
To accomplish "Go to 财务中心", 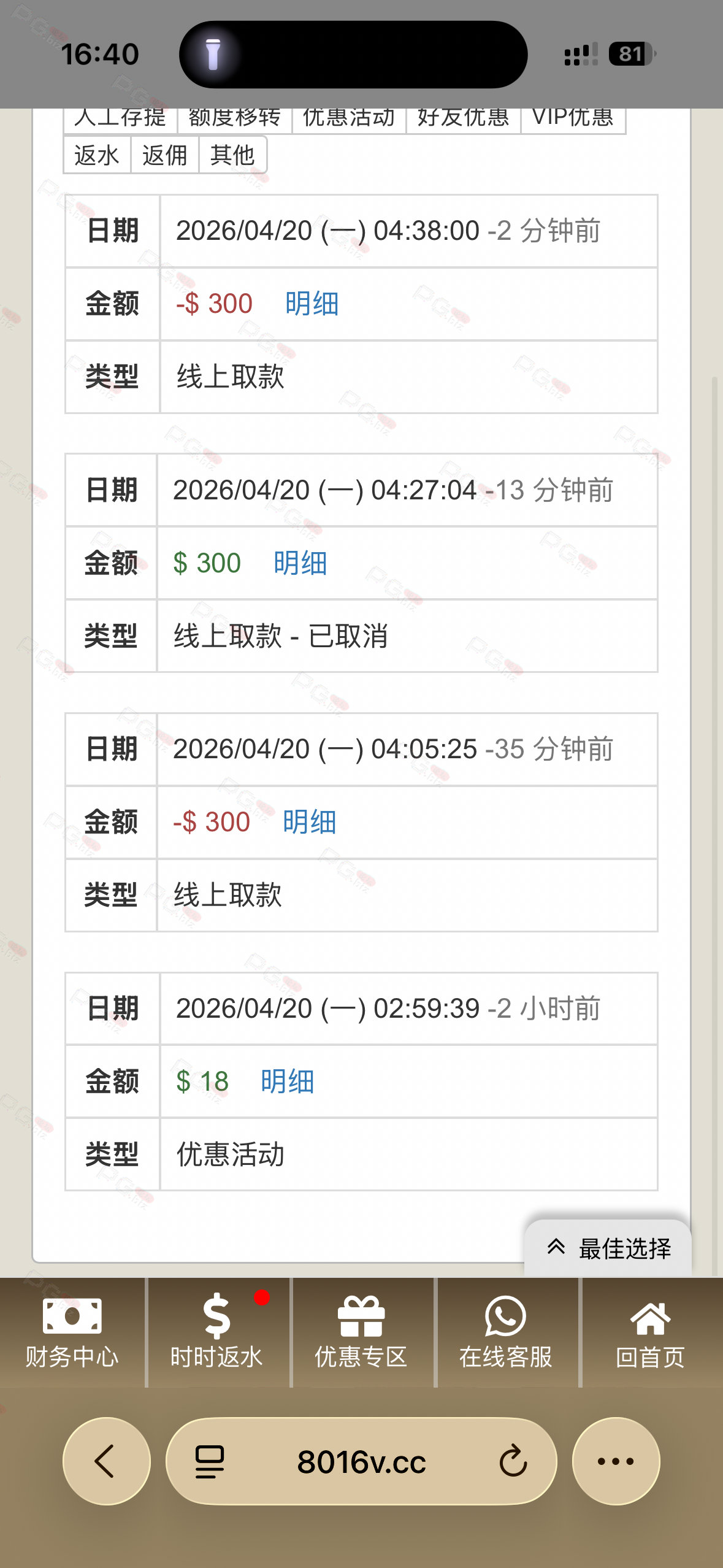I will click(x=72, y=1332).
